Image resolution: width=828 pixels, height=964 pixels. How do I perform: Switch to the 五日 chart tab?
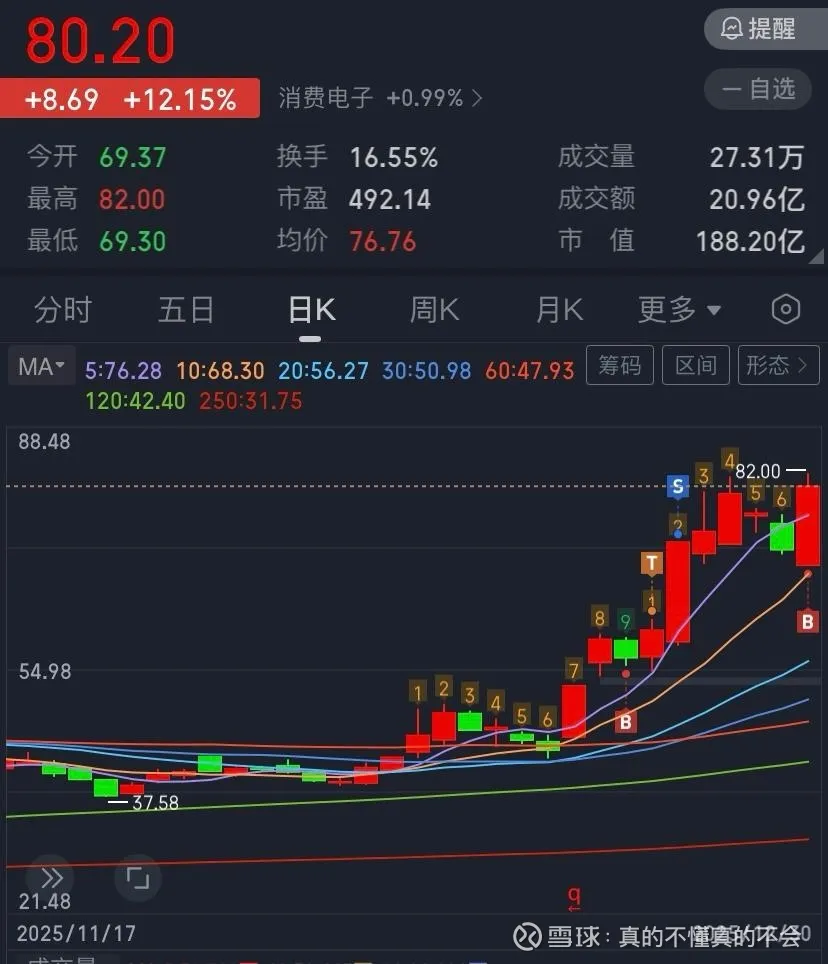(x=186, y=310)
